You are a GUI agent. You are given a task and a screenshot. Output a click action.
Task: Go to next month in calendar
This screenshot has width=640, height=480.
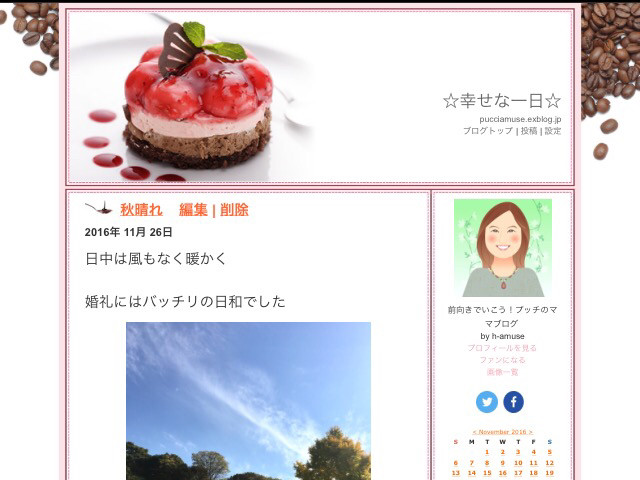coord(531,432)
